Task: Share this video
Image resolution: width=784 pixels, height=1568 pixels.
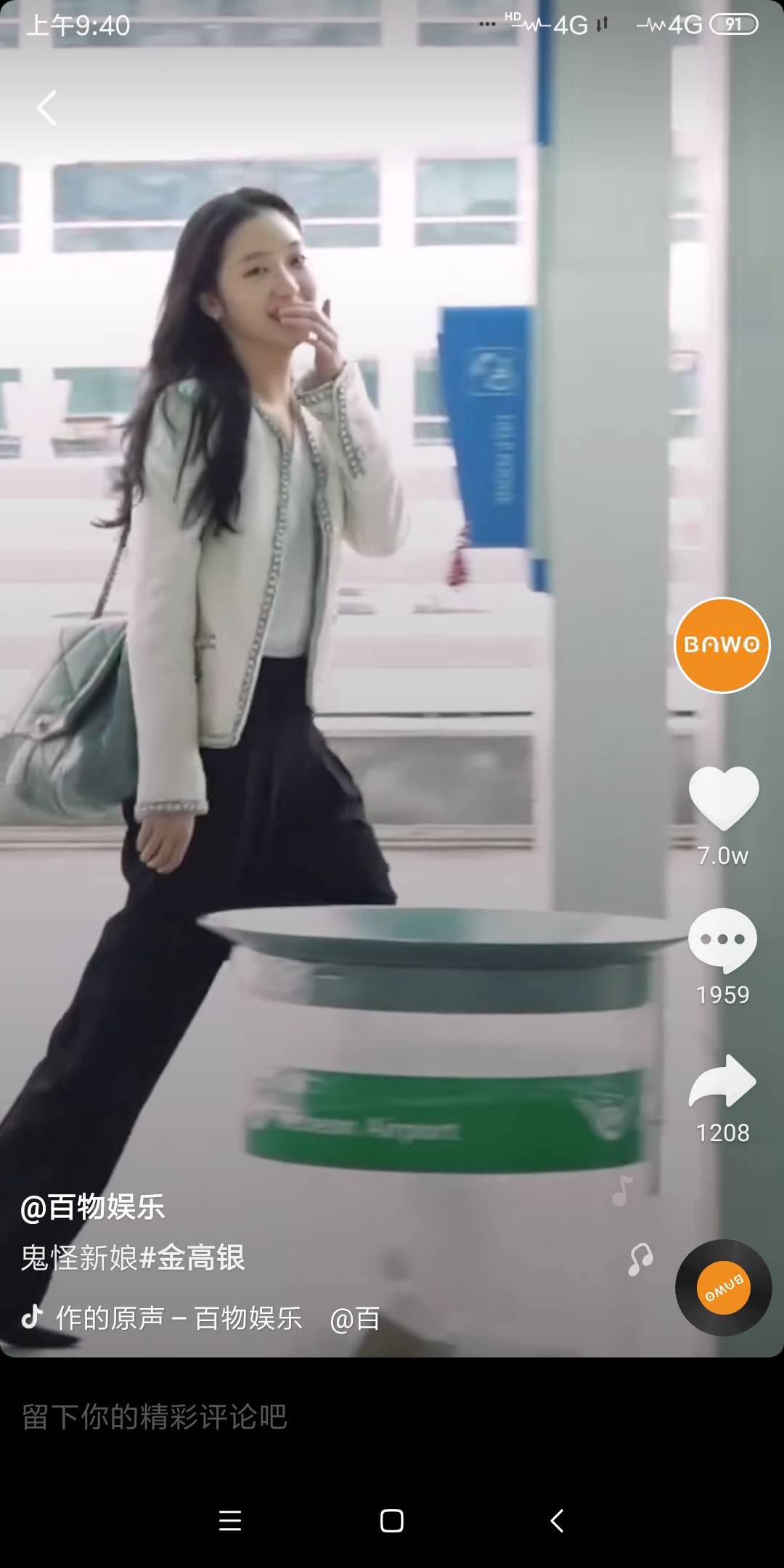Action: (722, 1082)
